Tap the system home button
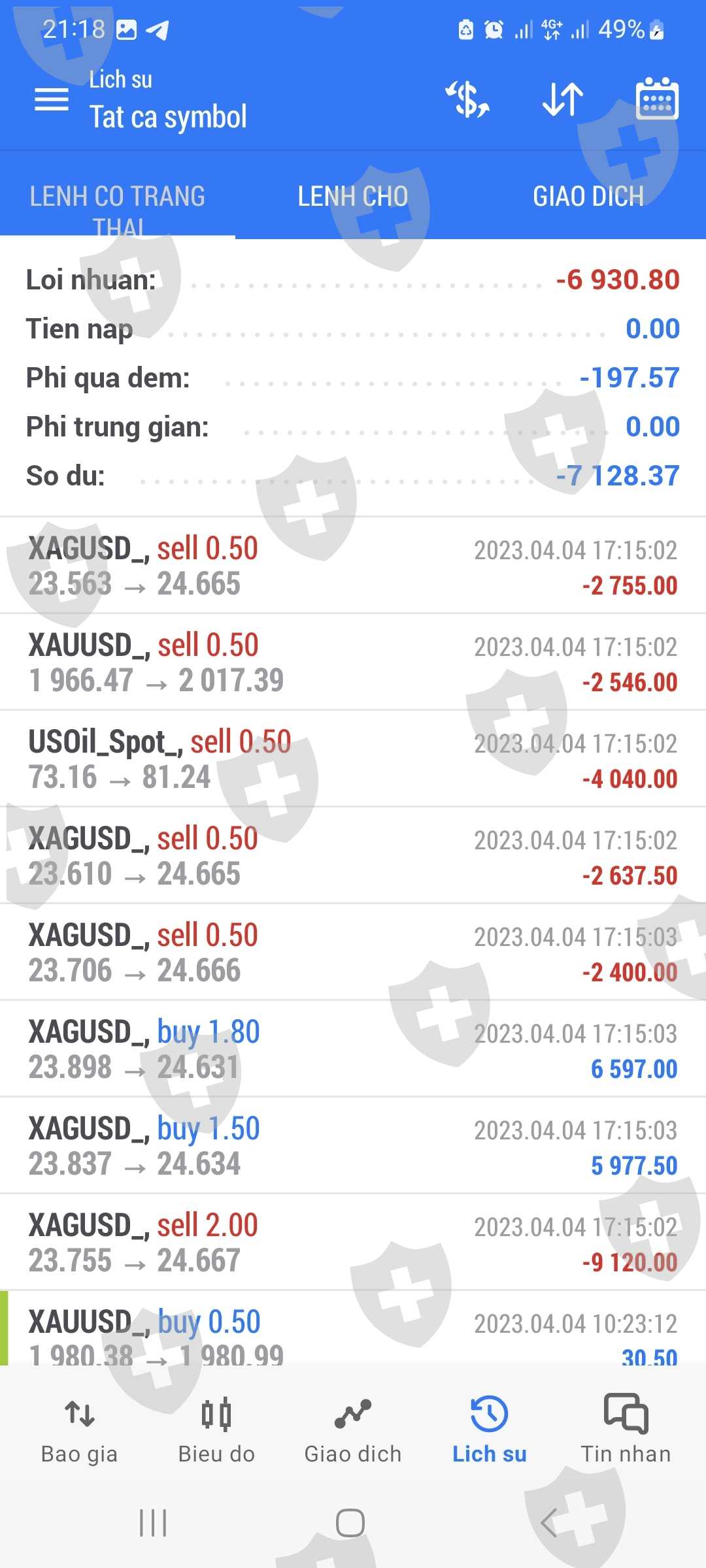 point(350,1523)
